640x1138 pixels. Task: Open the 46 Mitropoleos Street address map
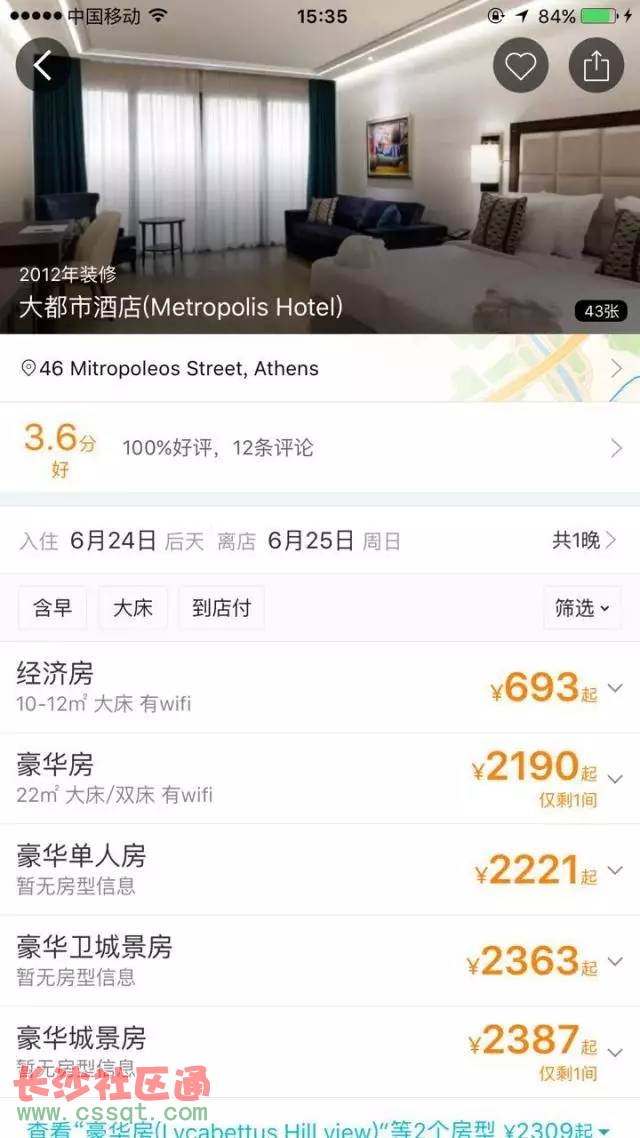click(x=320, y=369)
